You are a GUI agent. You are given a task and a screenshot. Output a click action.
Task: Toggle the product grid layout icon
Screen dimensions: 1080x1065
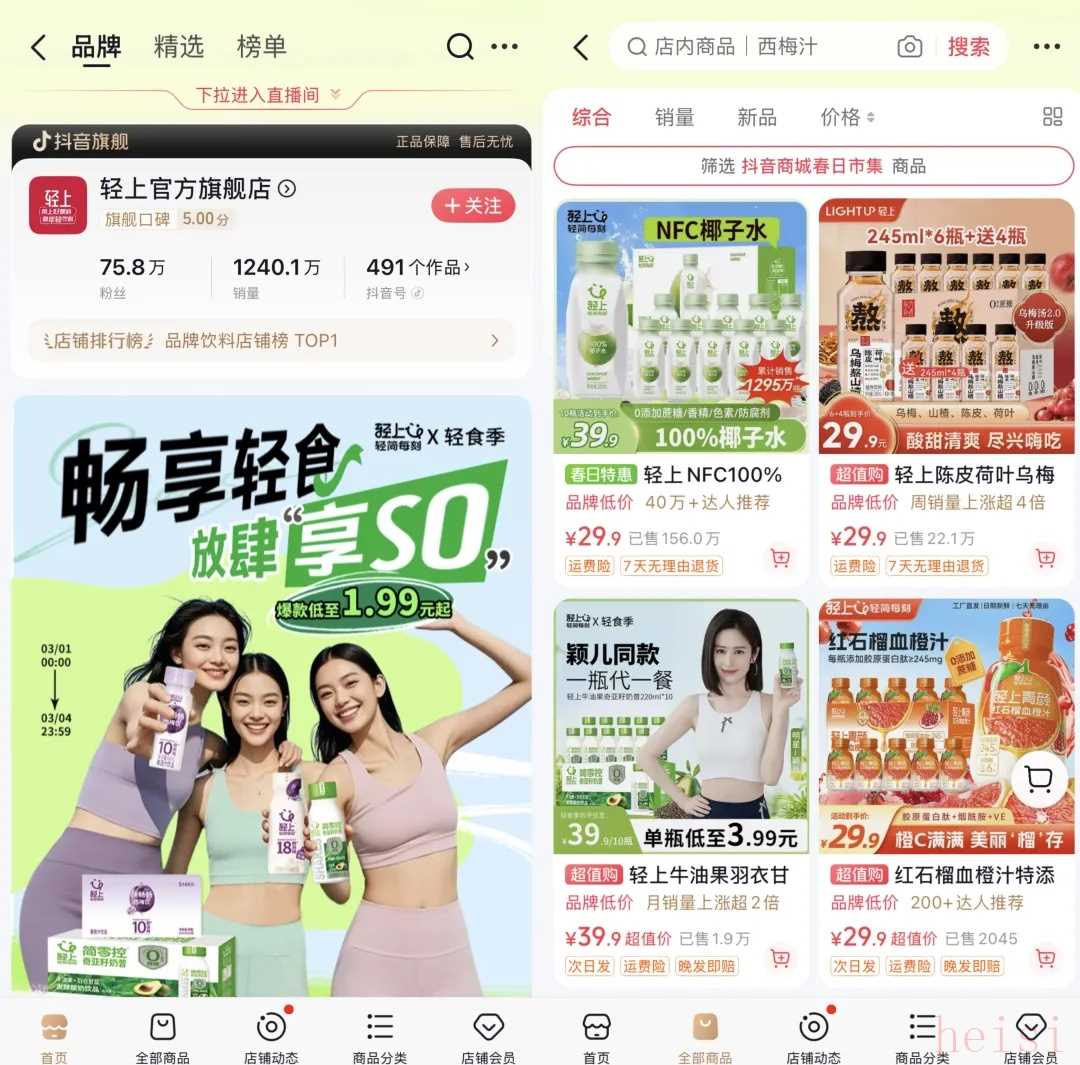(x=1052, y=117)
